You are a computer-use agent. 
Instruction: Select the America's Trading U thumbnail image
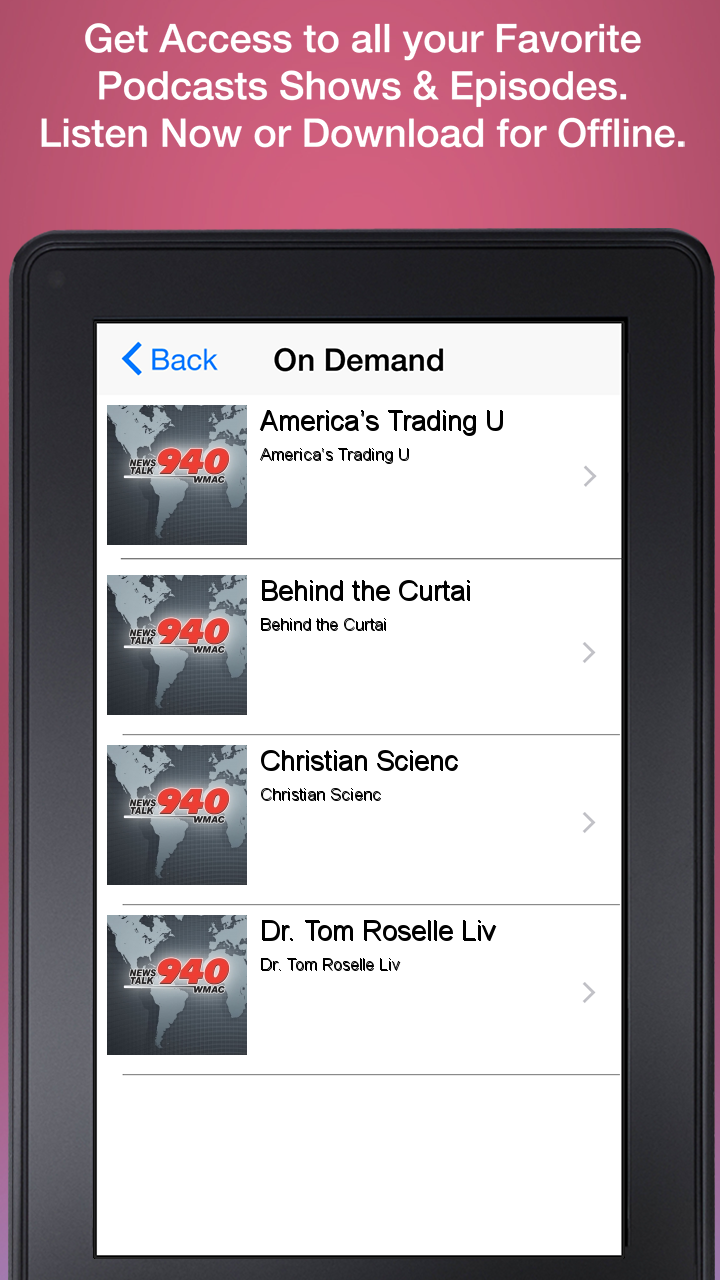pos(176,474)
